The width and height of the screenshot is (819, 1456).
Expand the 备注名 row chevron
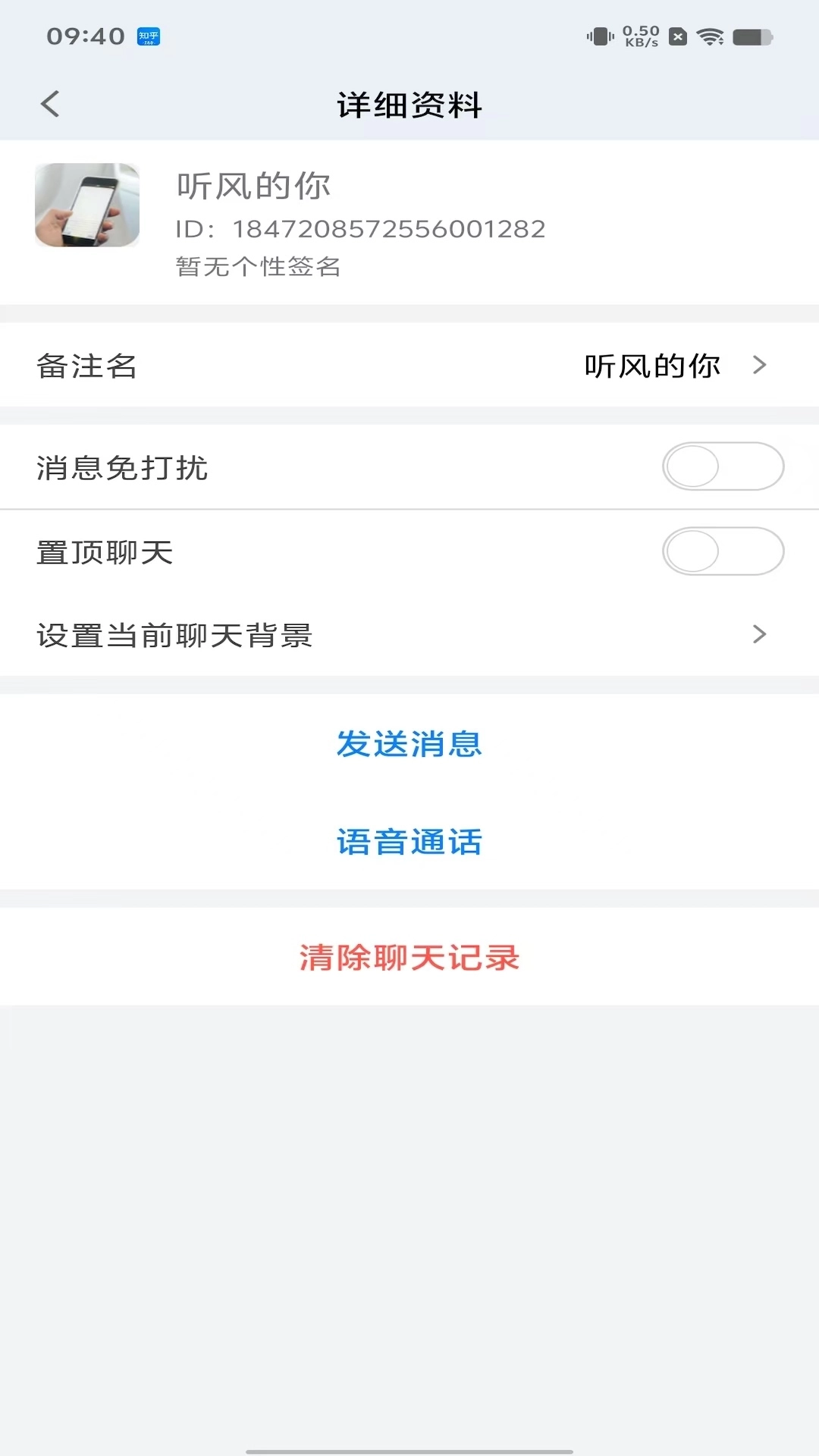click(x=759, y=366)
